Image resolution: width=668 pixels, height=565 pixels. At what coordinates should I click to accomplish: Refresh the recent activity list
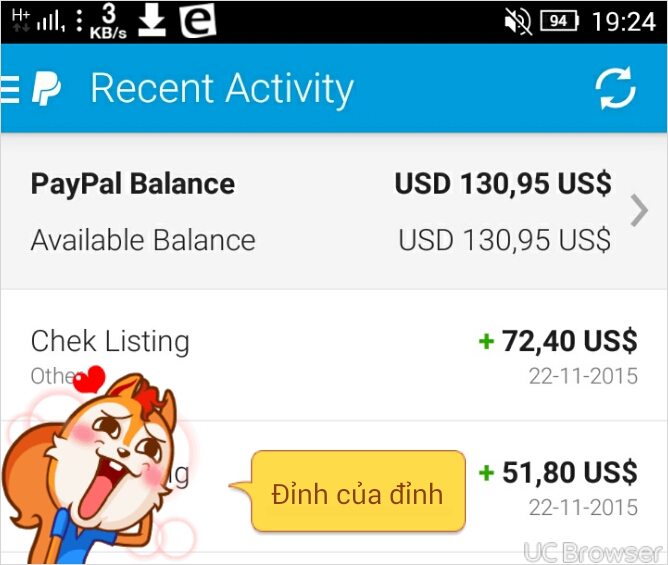tap(615, 89)
